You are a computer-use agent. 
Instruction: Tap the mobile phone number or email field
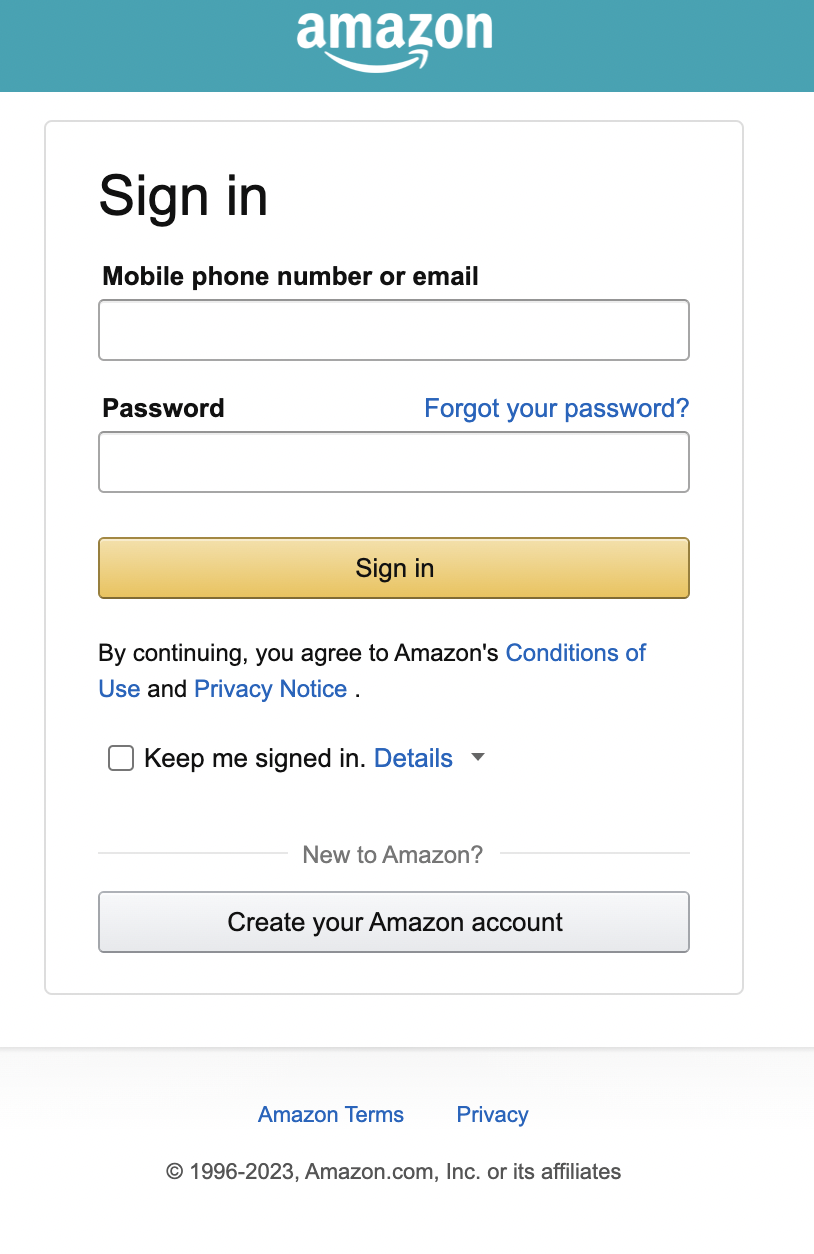[393, 330]
